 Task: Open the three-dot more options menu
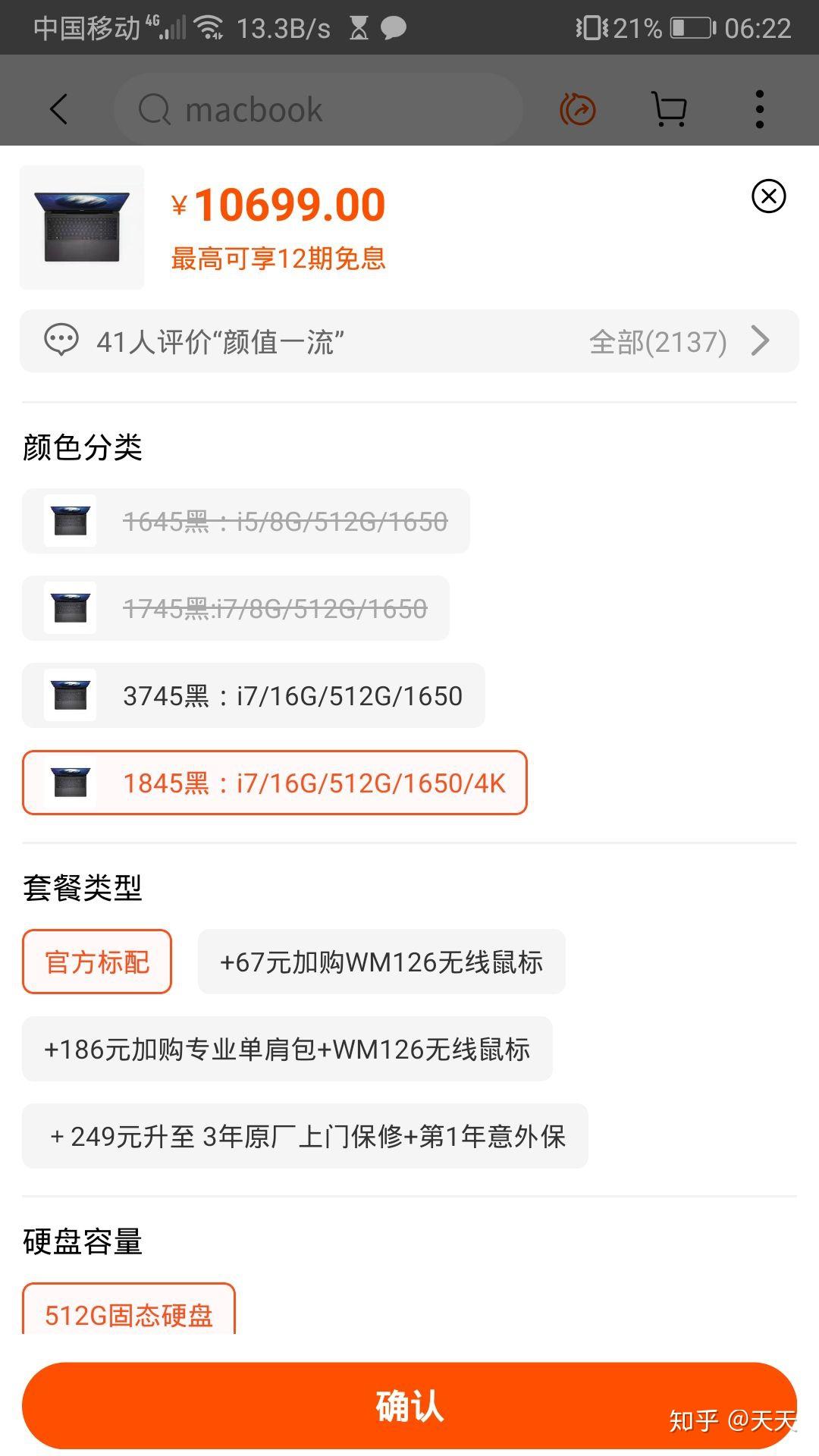[x=759, y=108]
